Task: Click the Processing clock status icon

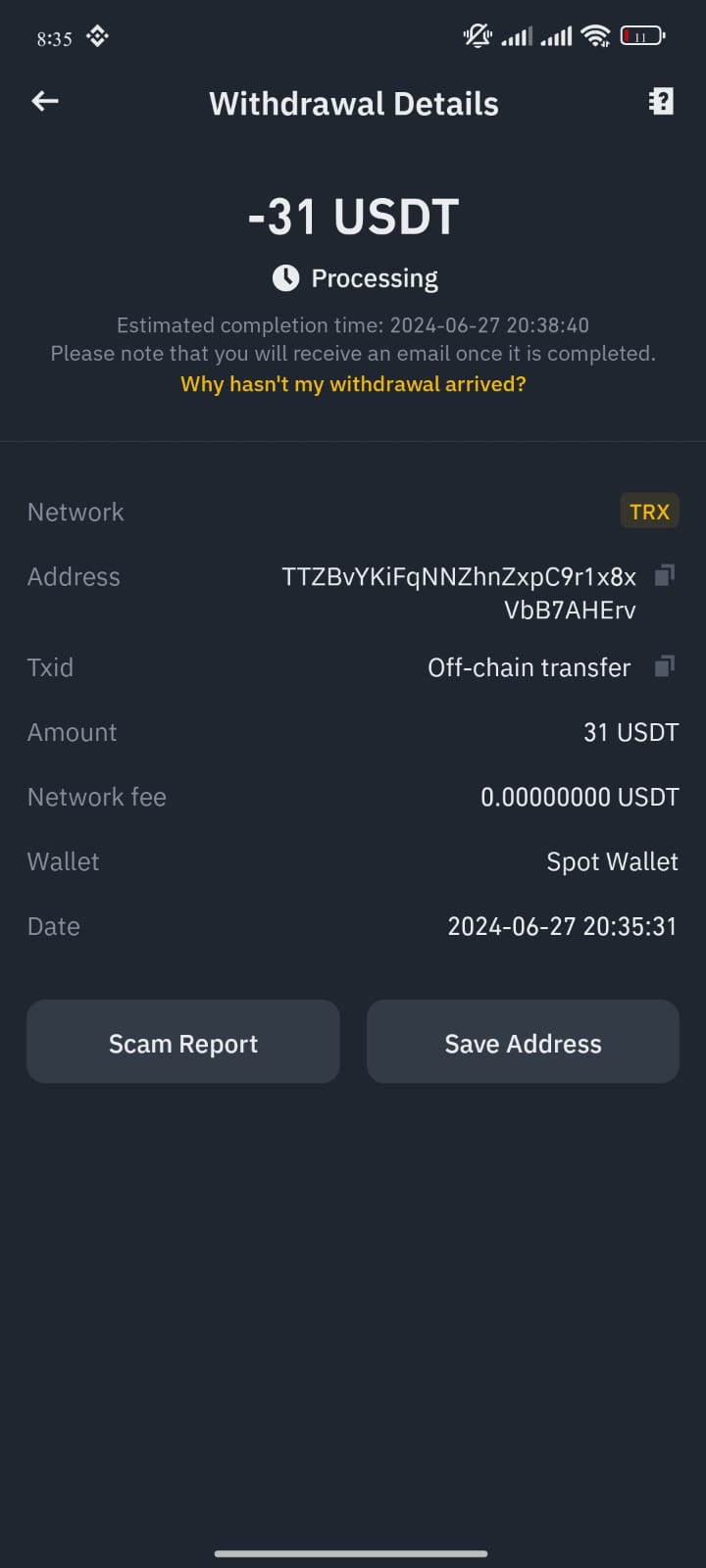Action: [x=284, y=277]
